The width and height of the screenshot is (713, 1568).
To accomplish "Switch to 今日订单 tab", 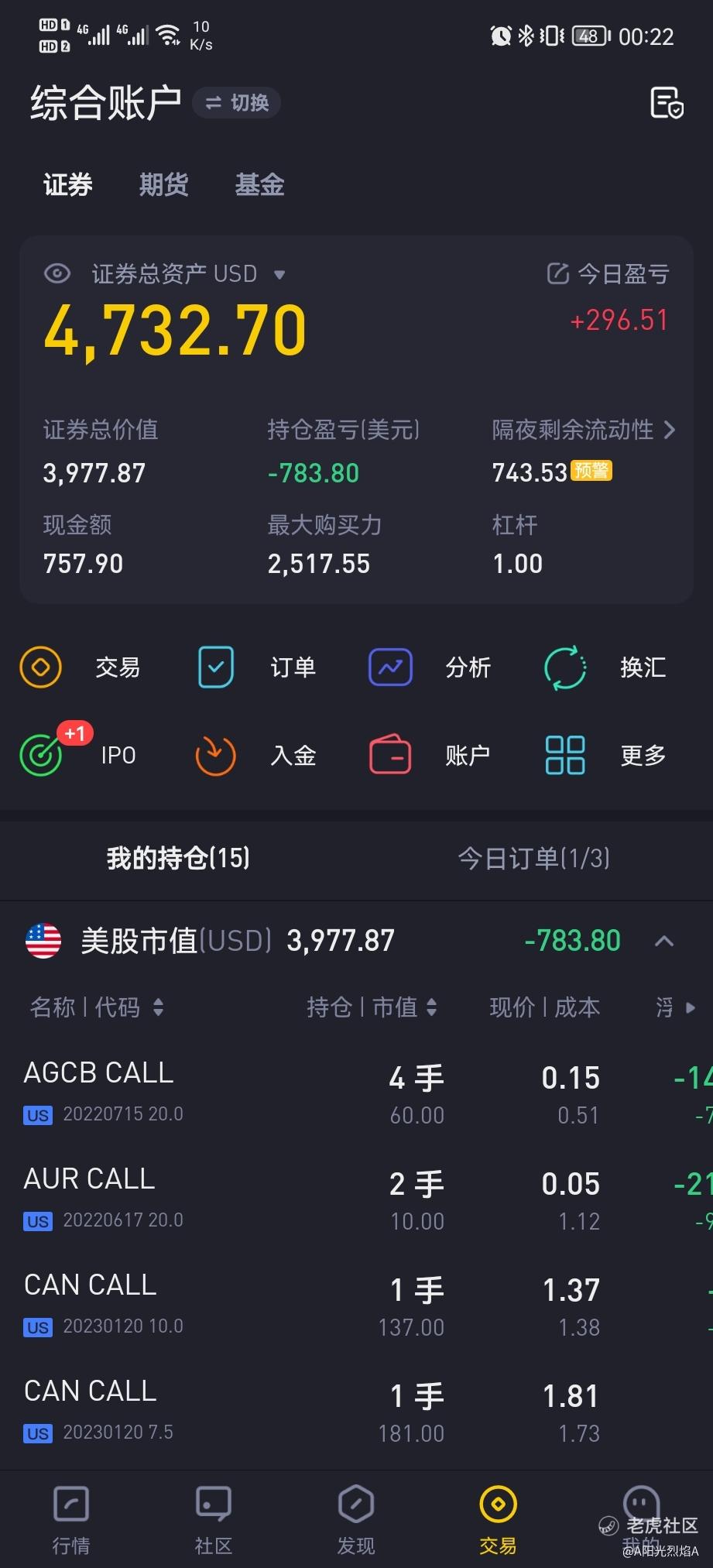I will click(x=533, y=858).
